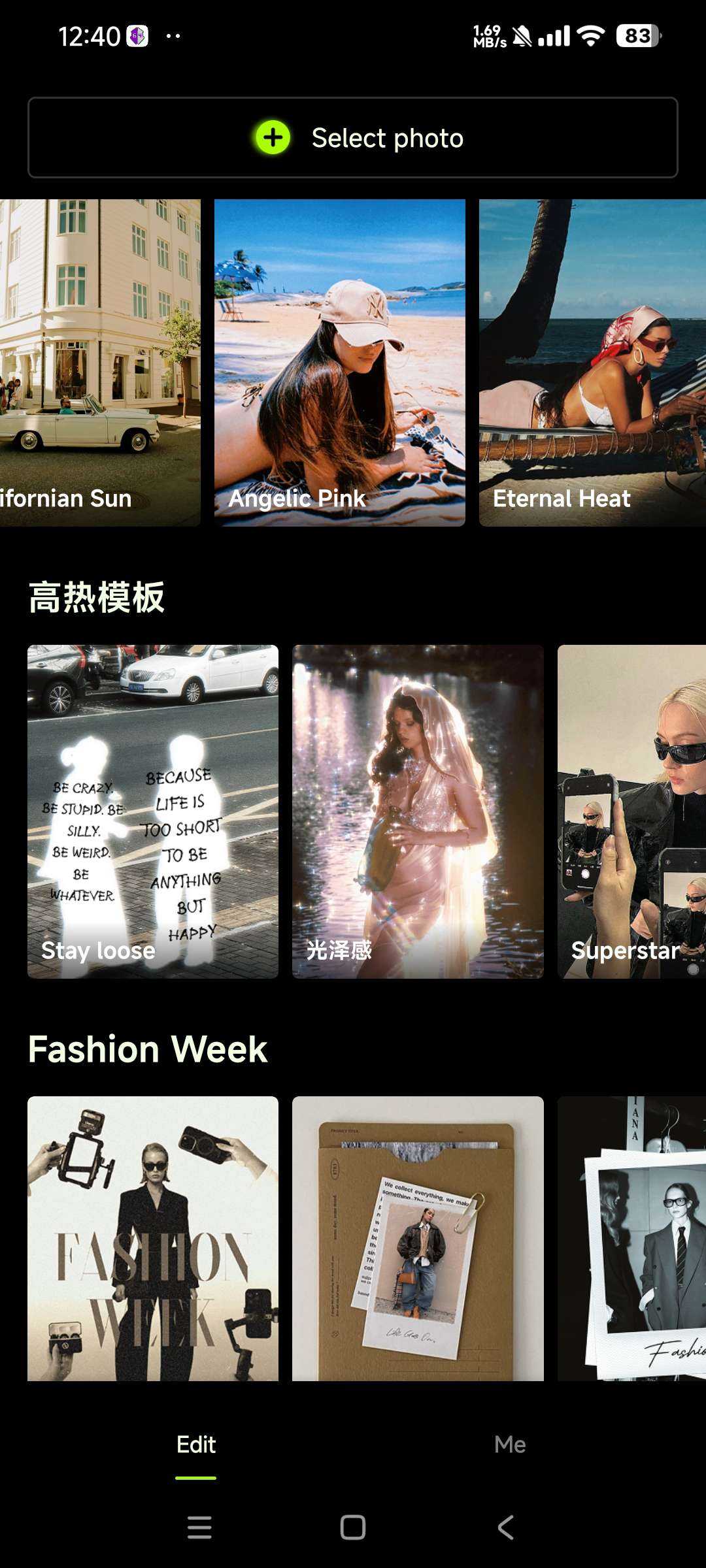
Task: Open the Eternal Heat template
Action: [592, 363]
